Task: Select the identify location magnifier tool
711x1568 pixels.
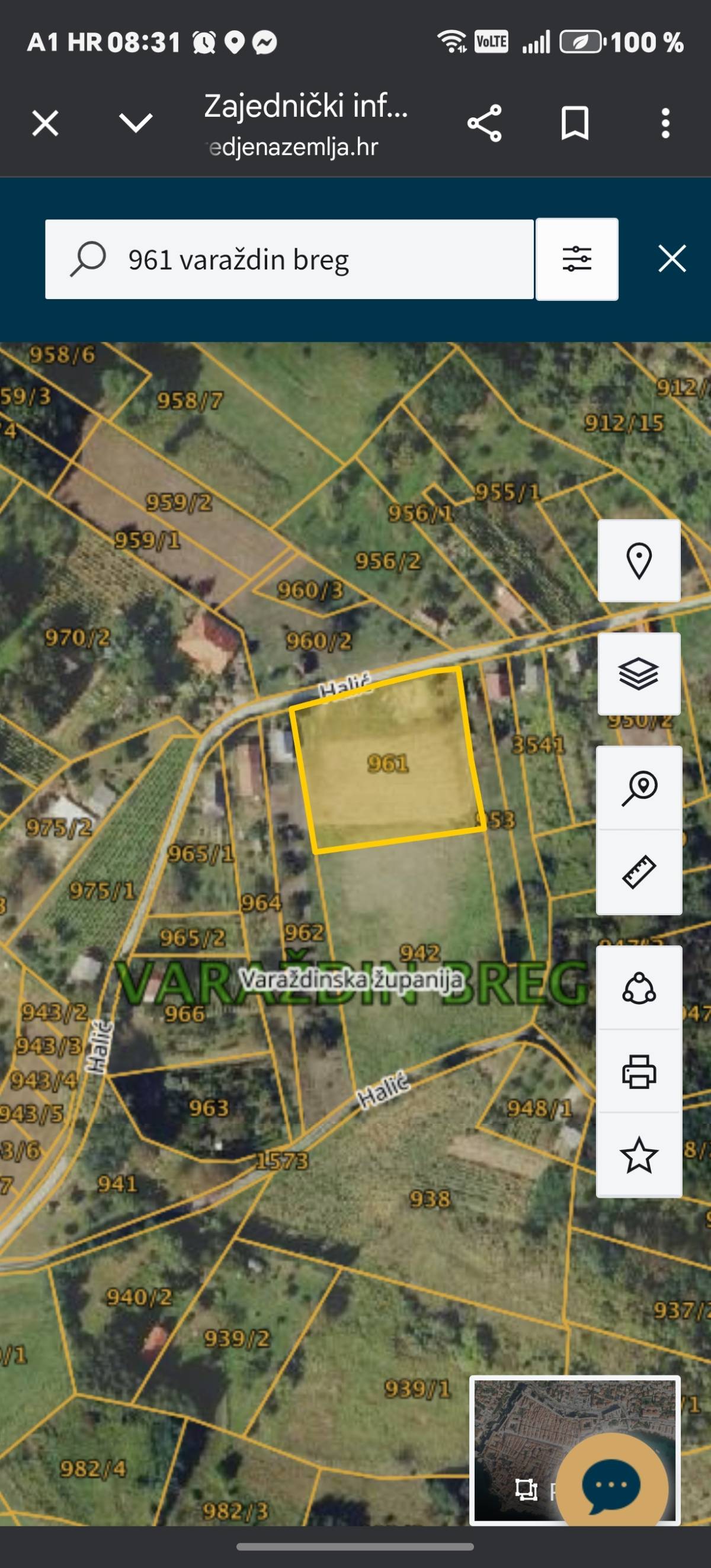Action: click(639, 788)
